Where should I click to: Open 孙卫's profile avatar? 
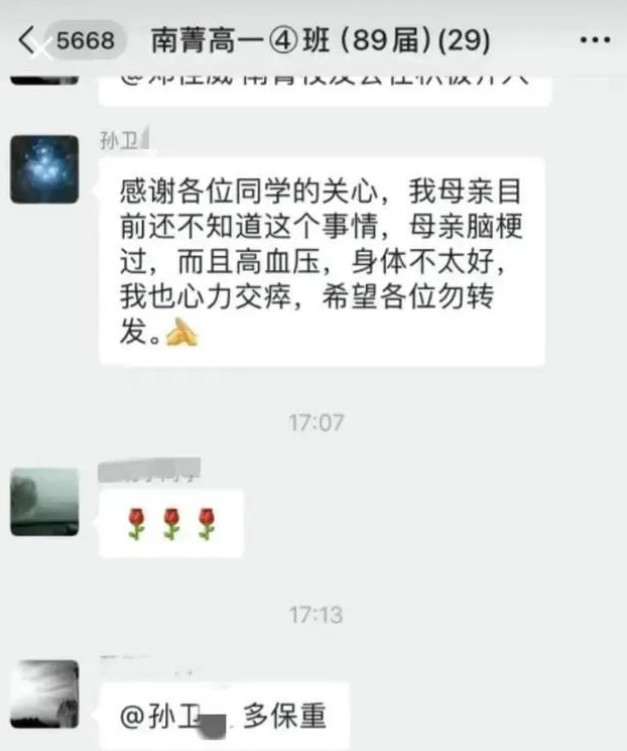[x=45, y=169]
